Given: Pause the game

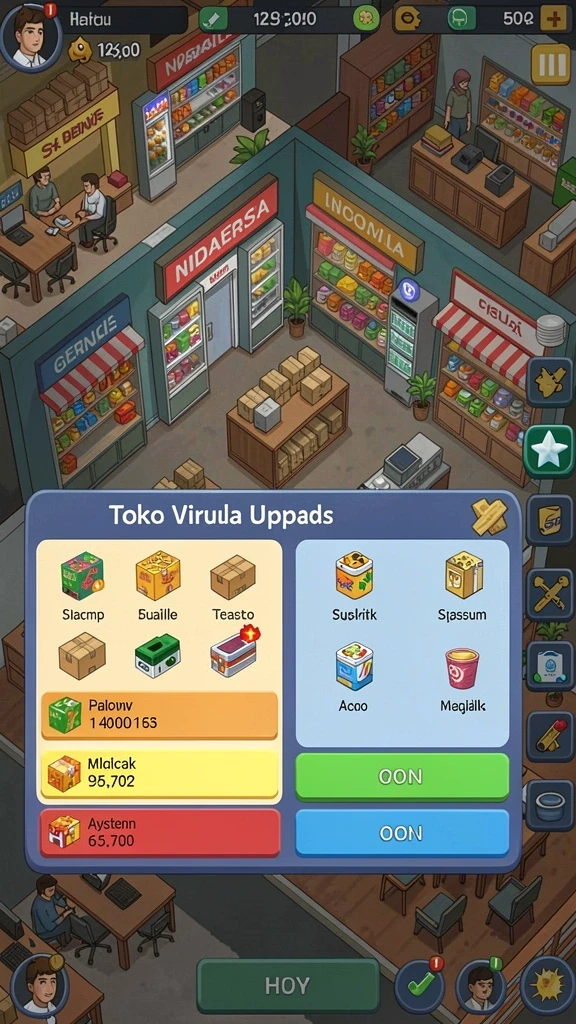Looking at the screenshot, I should pos(551,65).
